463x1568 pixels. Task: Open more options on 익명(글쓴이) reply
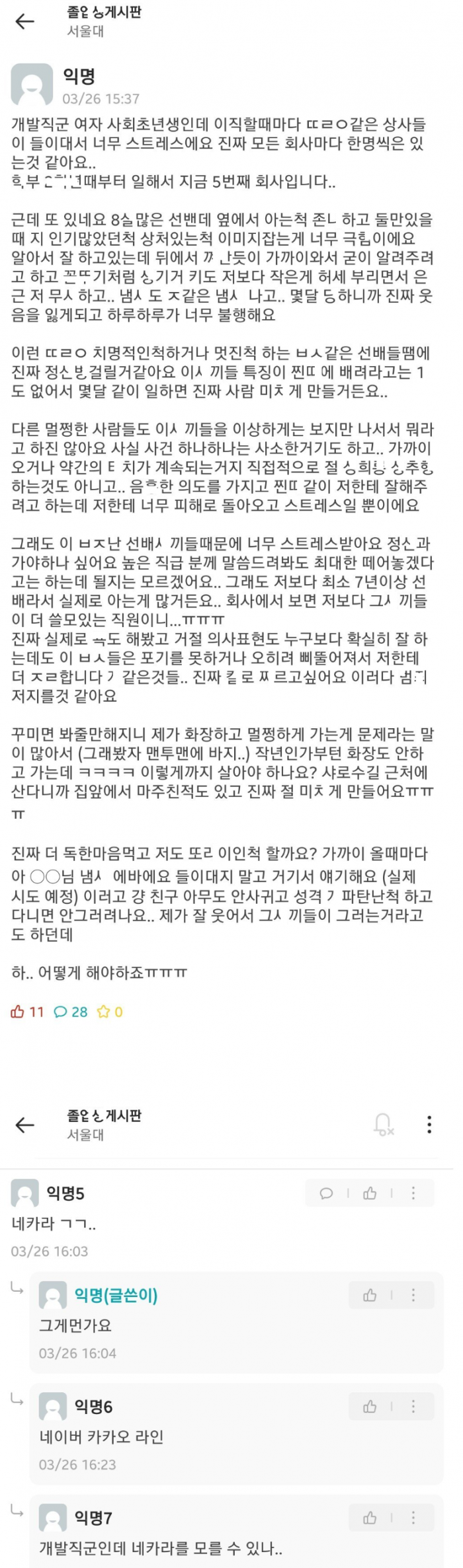tap(413, 1296)
